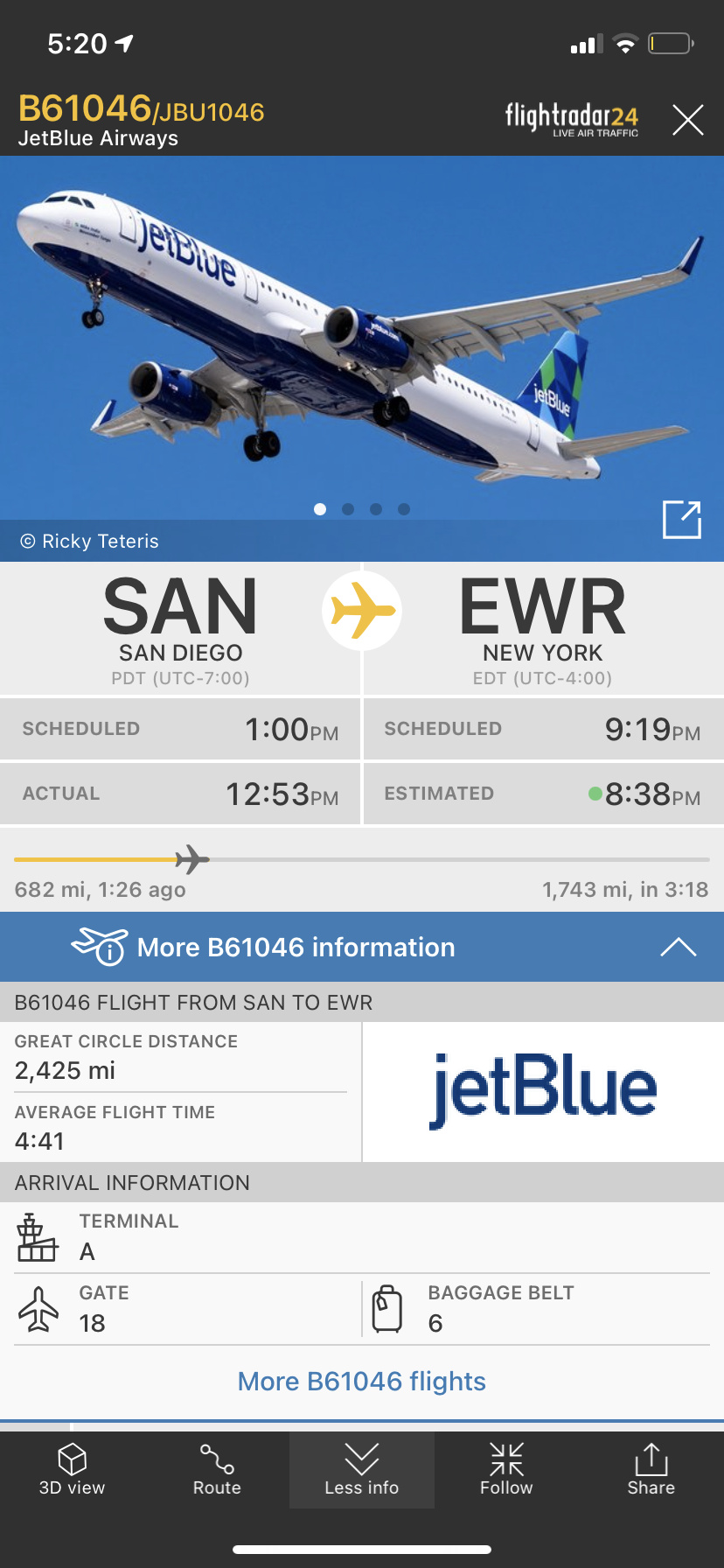Tap Less info to collapse details
Image resolution: width=724 pixels, height=1568 pixels.
(361, 1470)
